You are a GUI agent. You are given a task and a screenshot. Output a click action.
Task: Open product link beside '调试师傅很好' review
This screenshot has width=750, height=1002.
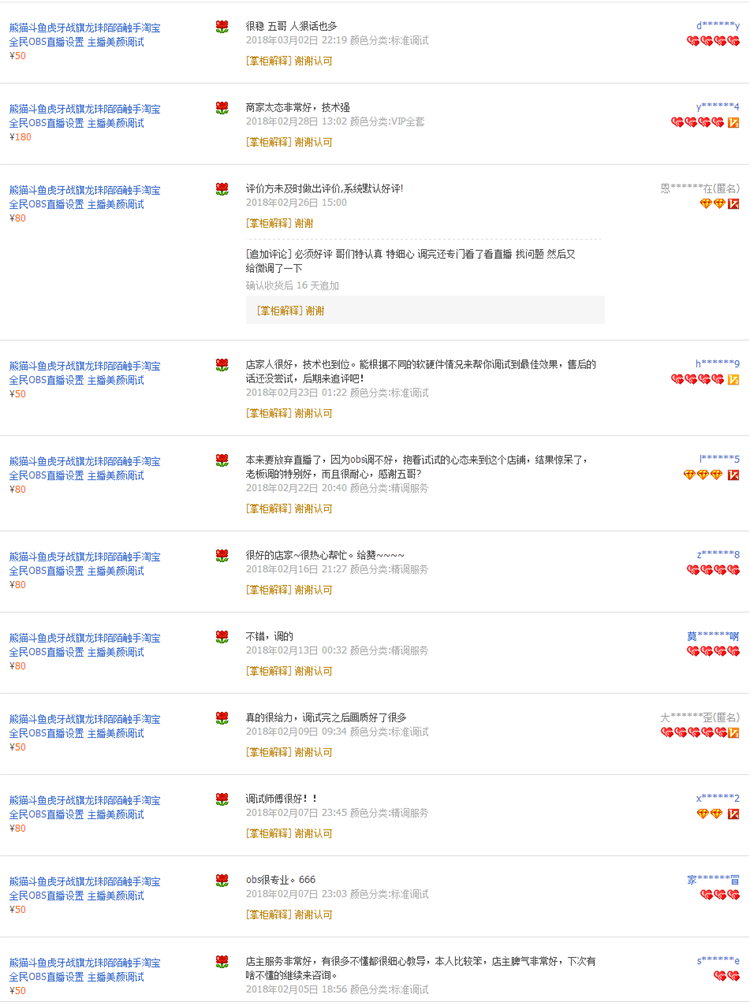[85, 808]
